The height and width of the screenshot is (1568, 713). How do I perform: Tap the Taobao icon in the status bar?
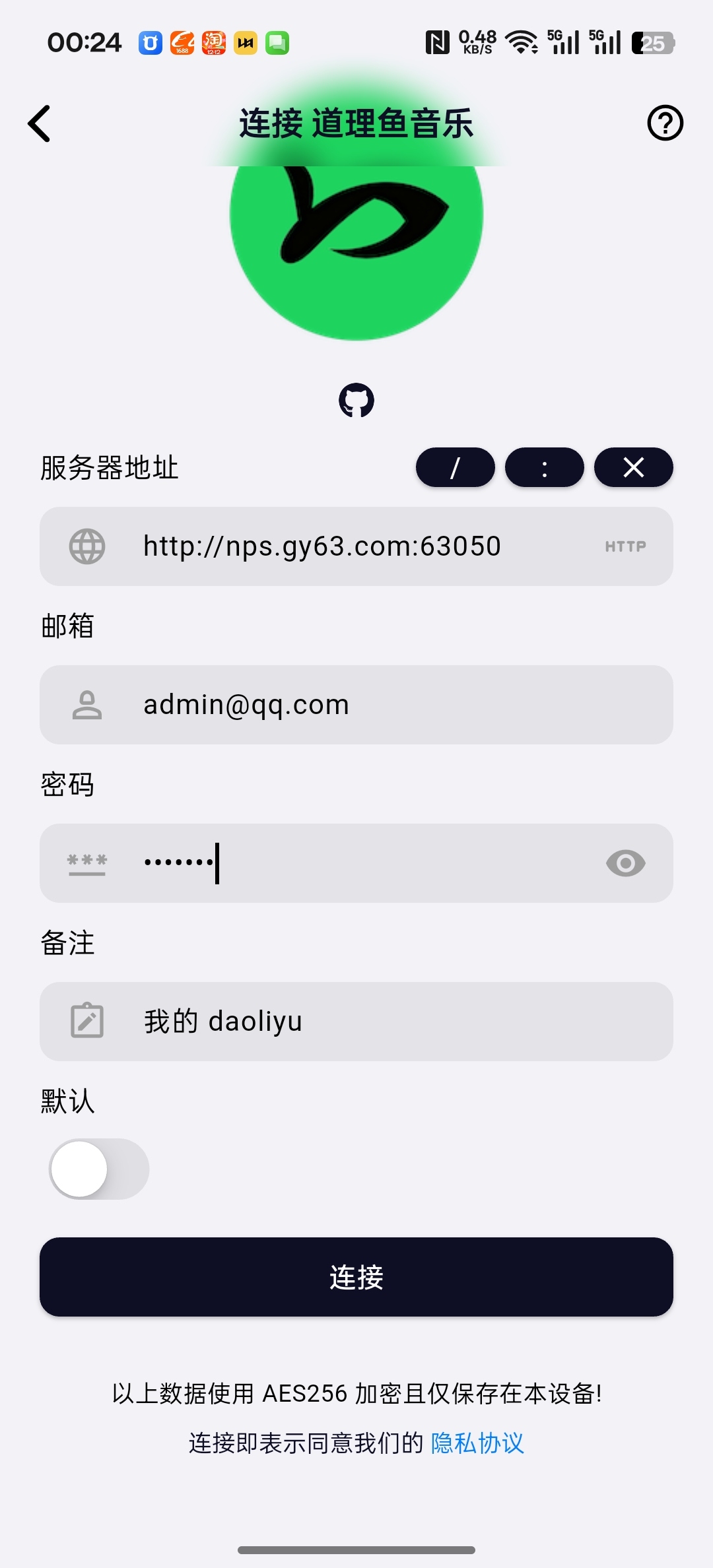[x=214, y=42]
